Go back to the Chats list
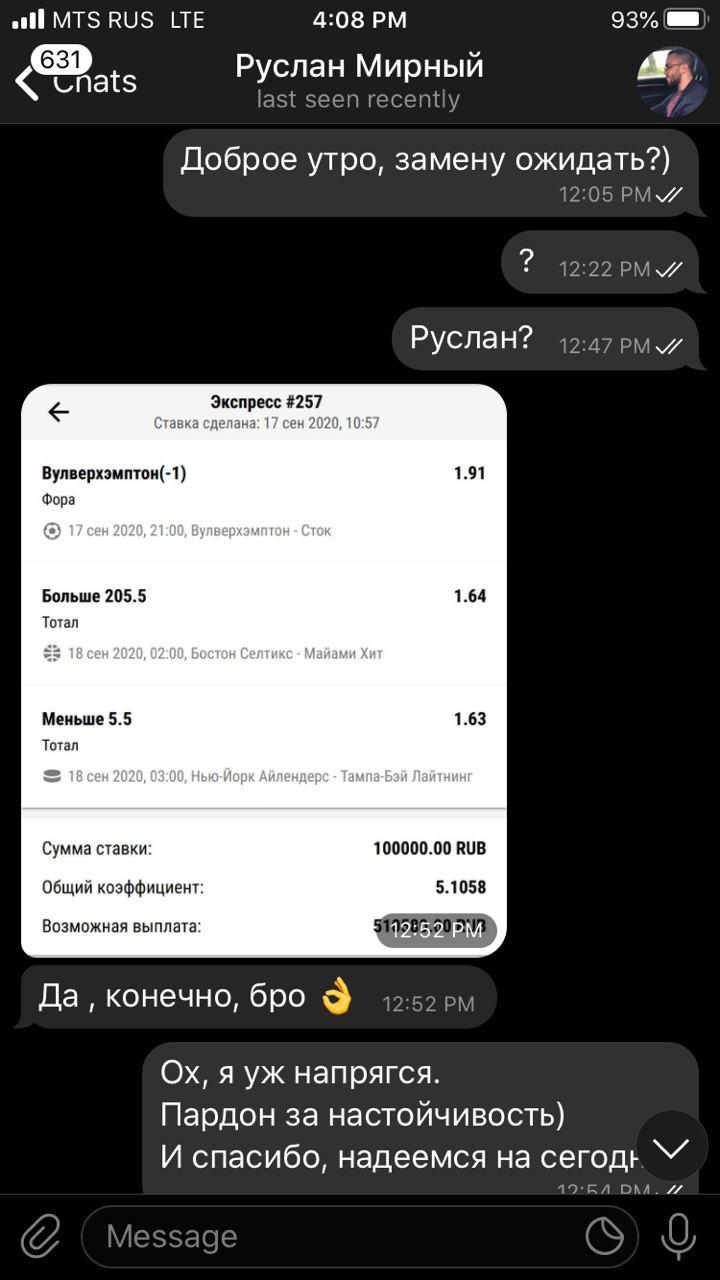The width and height of the screenshot is (720, 1280). pyautogui.click(x=76, y=80)
